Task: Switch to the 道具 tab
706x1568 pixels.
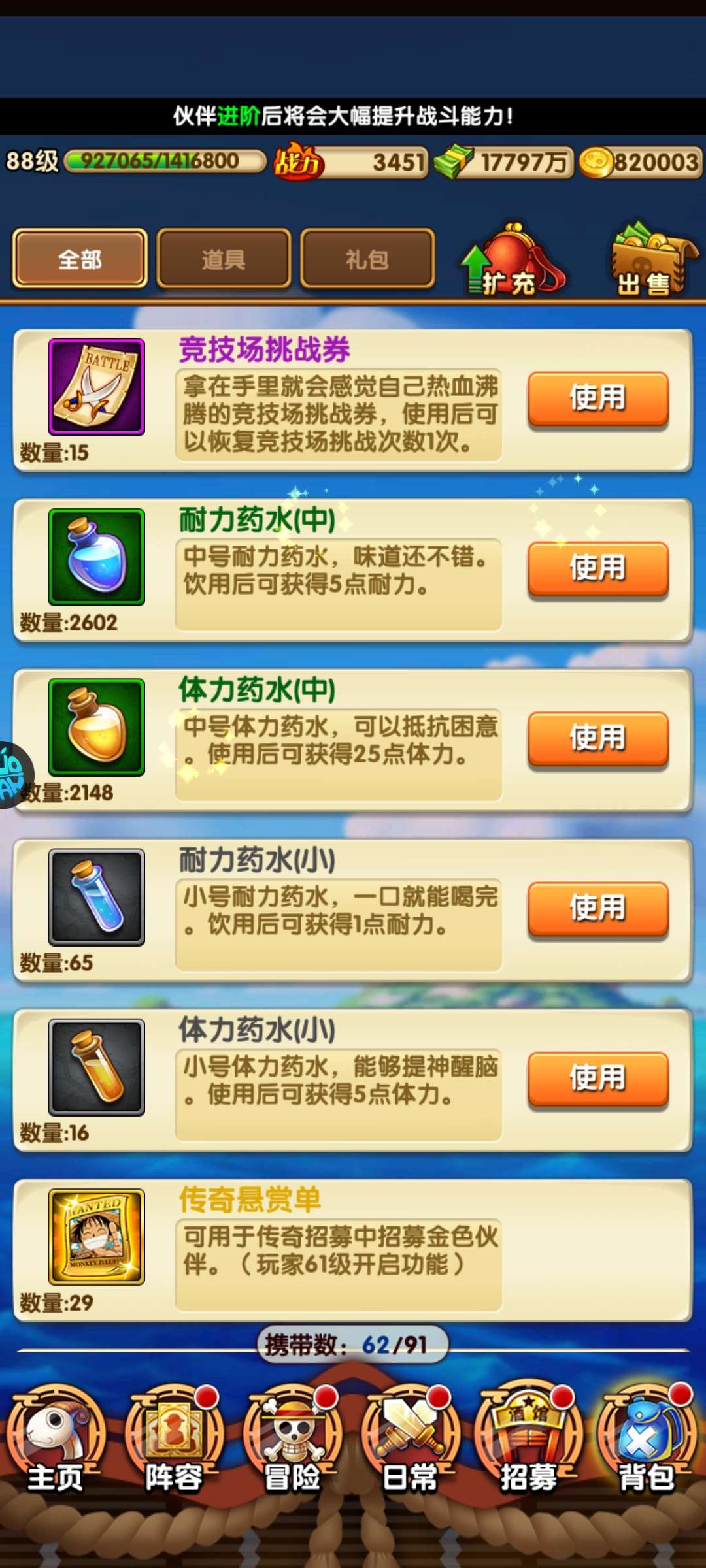Action: [x=224, y=259]
